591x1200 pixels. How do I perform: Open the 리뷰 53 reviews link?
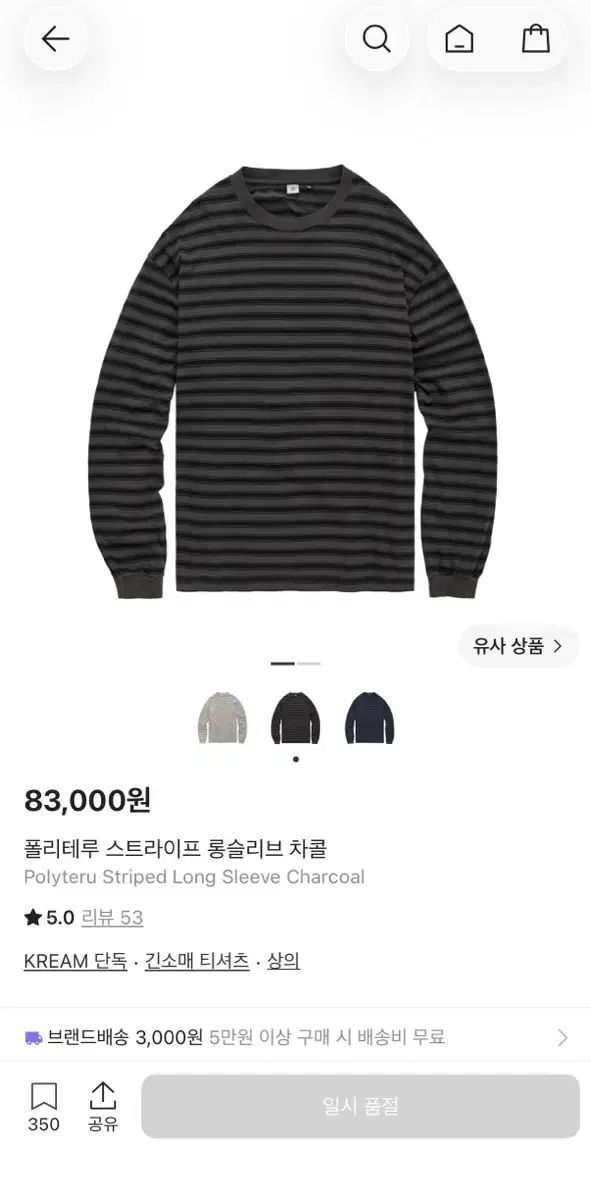[x=112, y=918]
